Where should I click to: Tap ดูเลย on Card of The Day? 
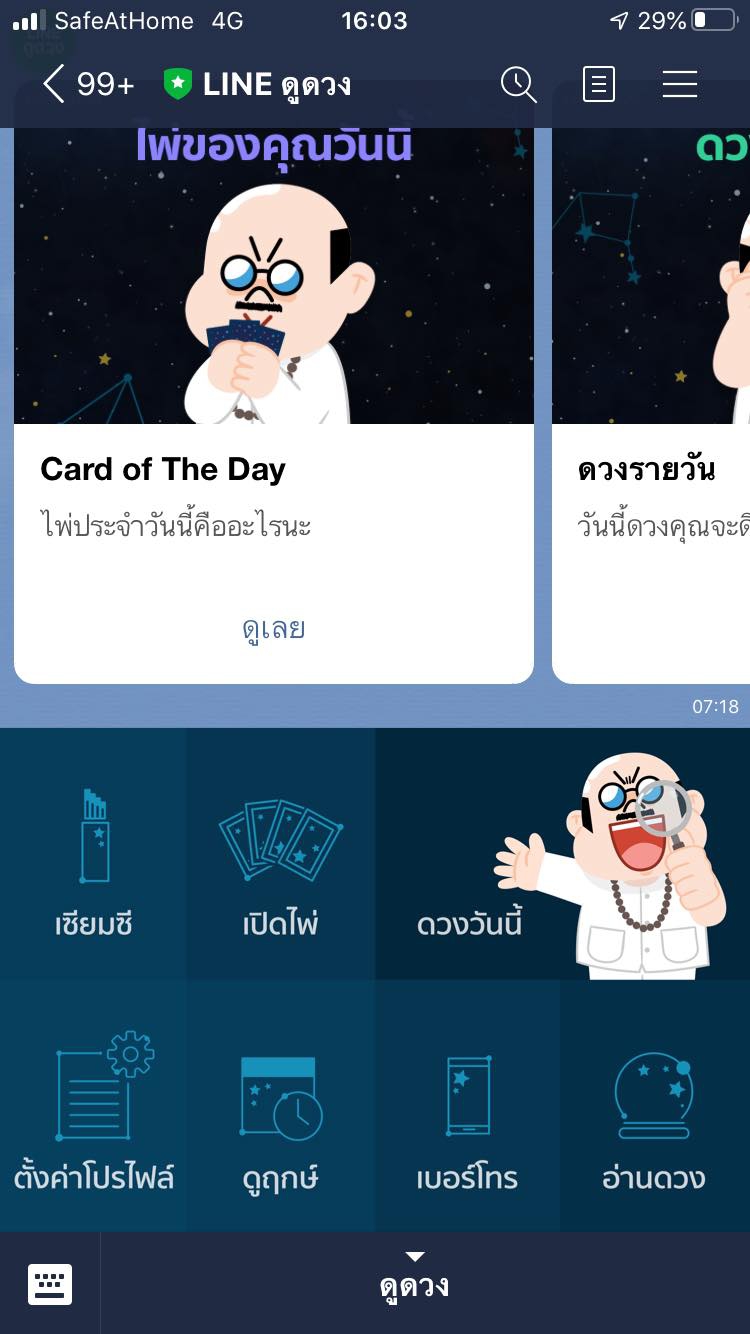pyautogui.click(x=273, y=629)
